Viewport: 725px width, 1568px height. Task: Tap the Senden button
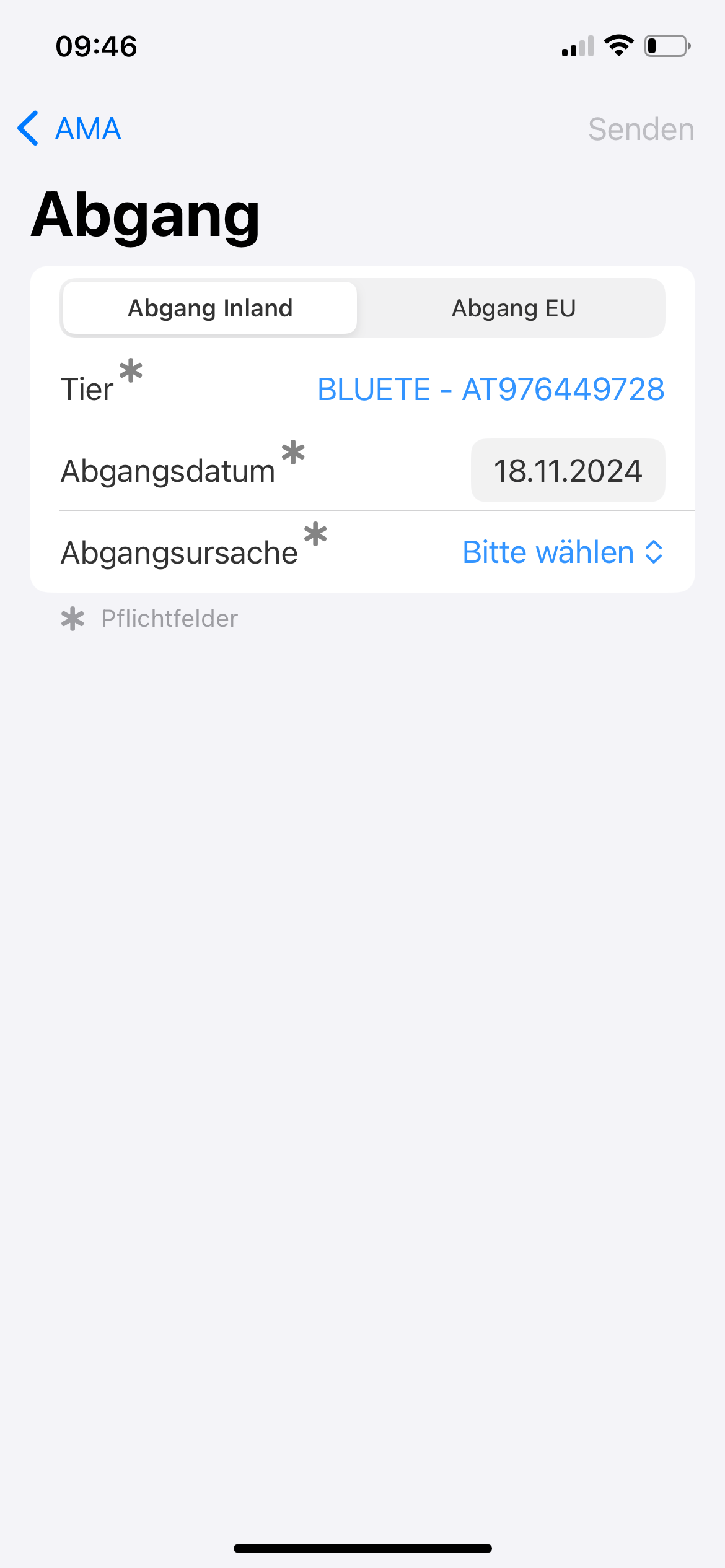coord(641,129)
